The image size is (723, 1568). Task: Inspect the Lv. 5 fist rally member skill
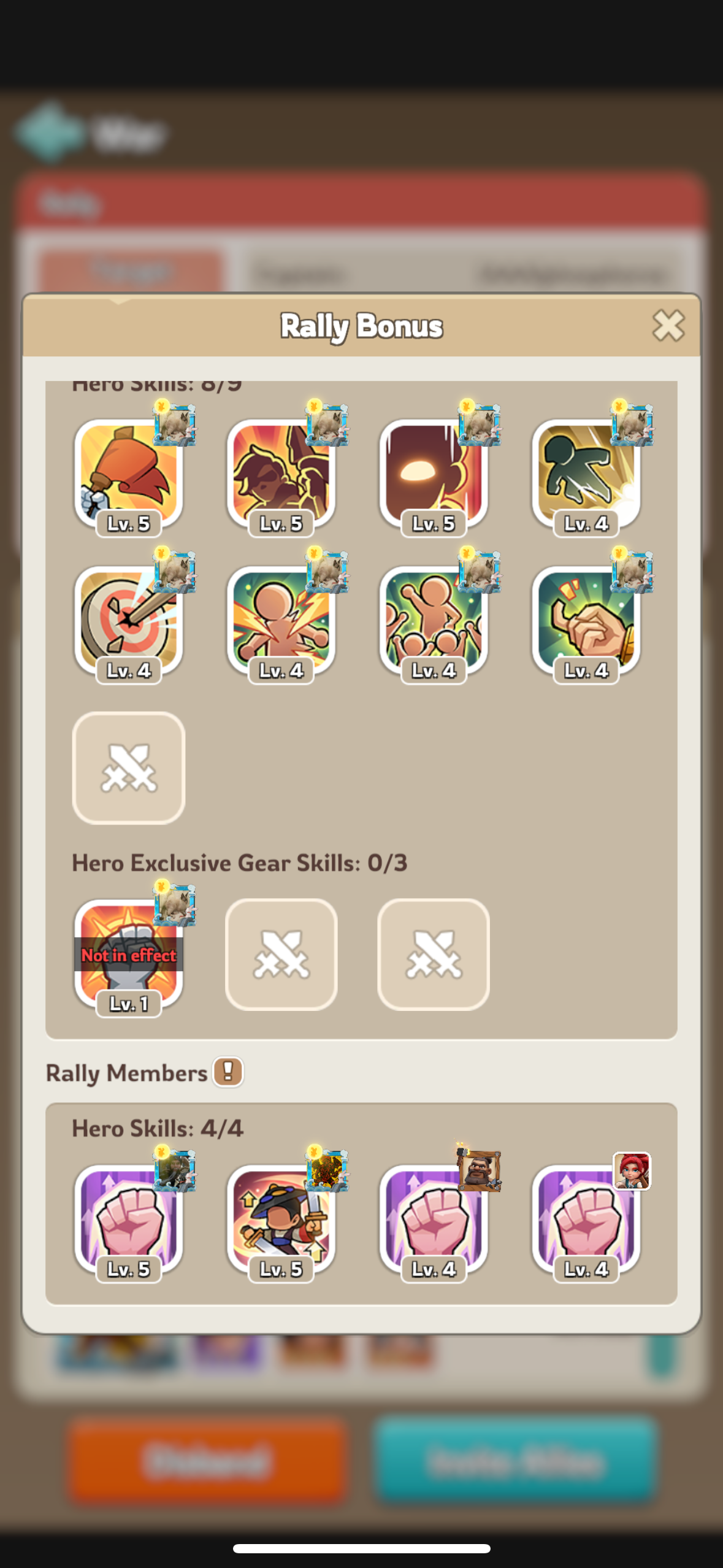[129, 1219]
